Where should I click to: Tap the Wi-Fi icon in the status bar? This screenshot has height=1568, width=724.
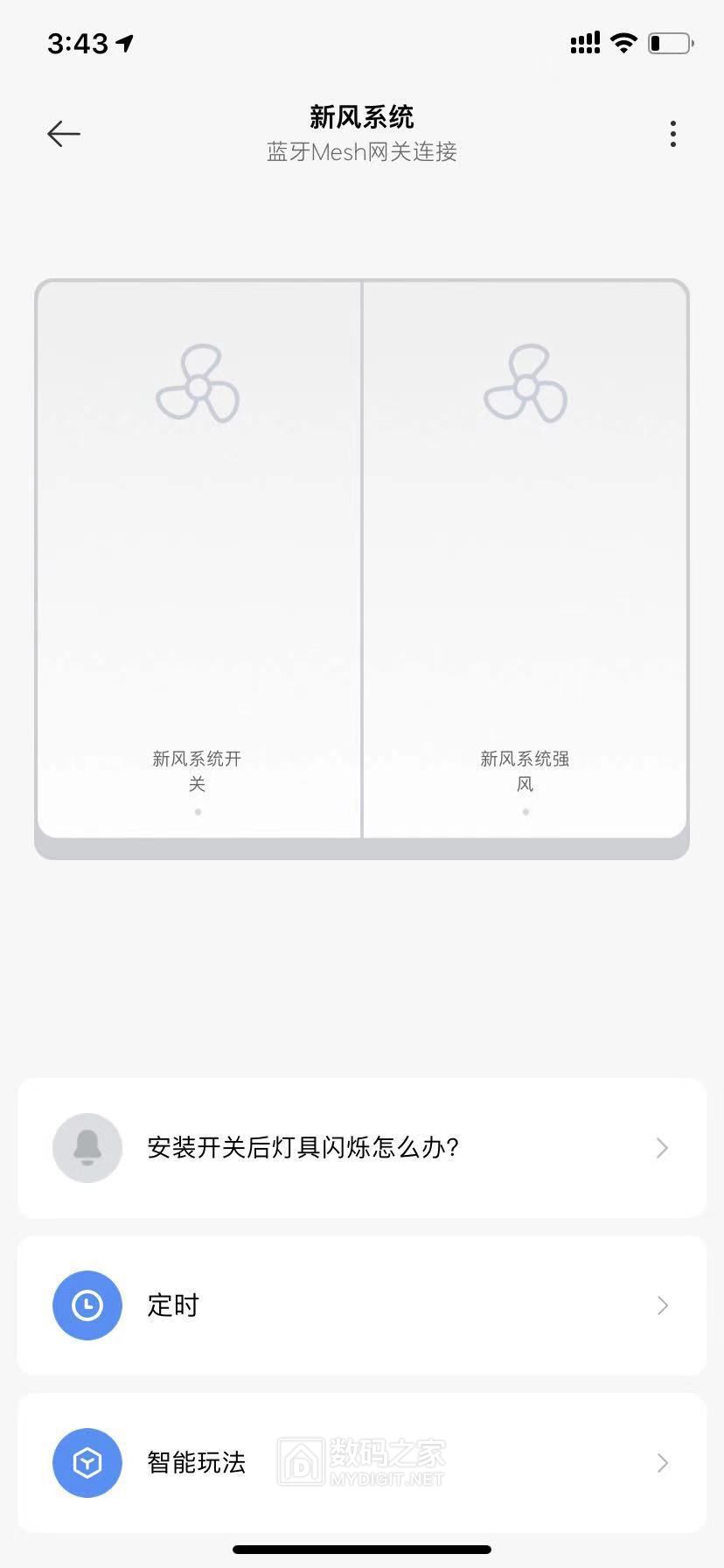point(623,42)
